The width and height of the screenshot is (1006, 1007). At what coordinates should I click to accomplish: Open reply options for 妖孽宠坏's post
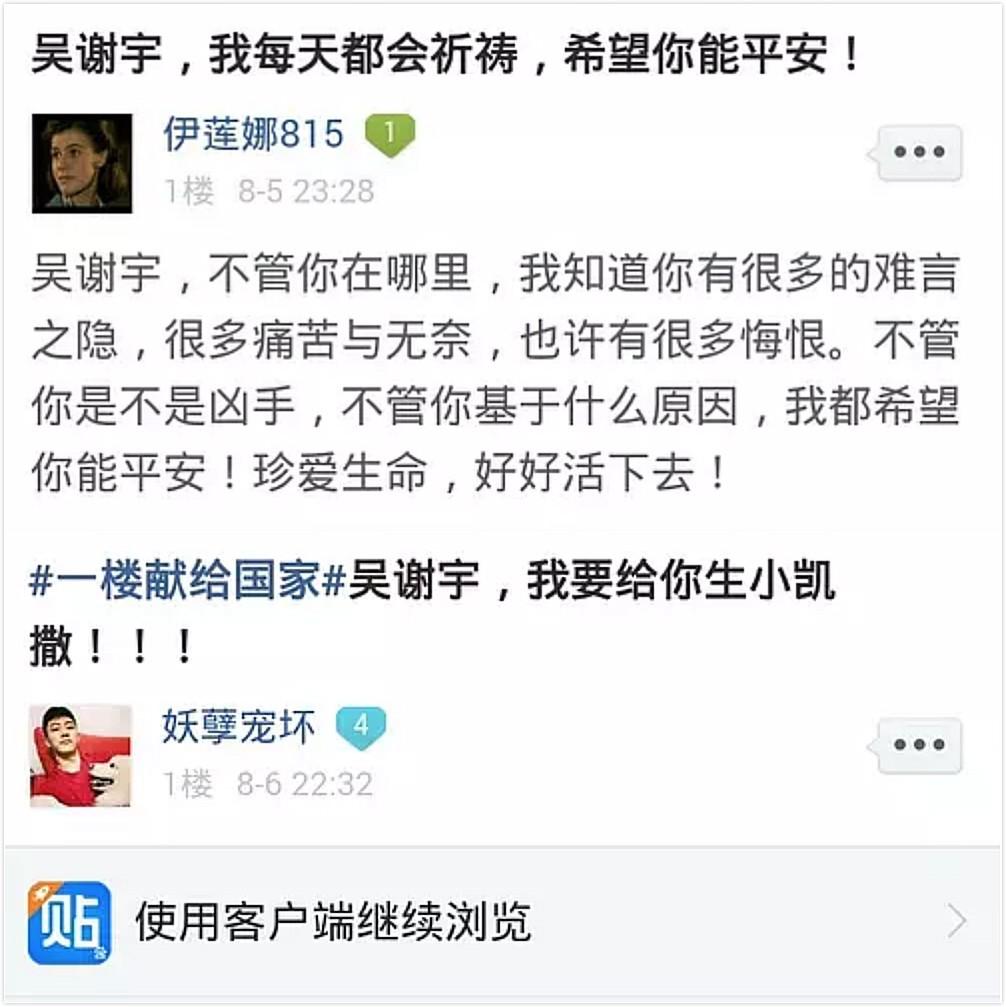point(920,745)
